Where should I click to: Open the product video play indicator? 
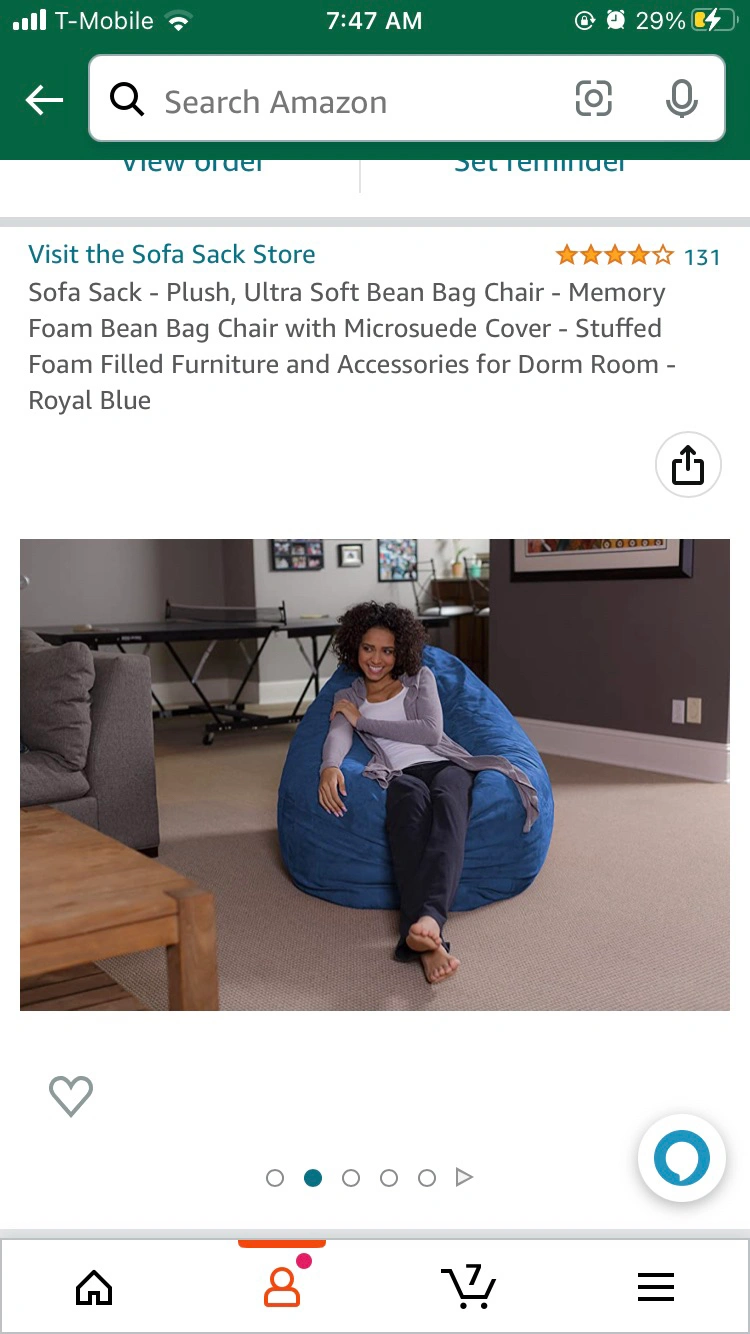(464, 1178)
